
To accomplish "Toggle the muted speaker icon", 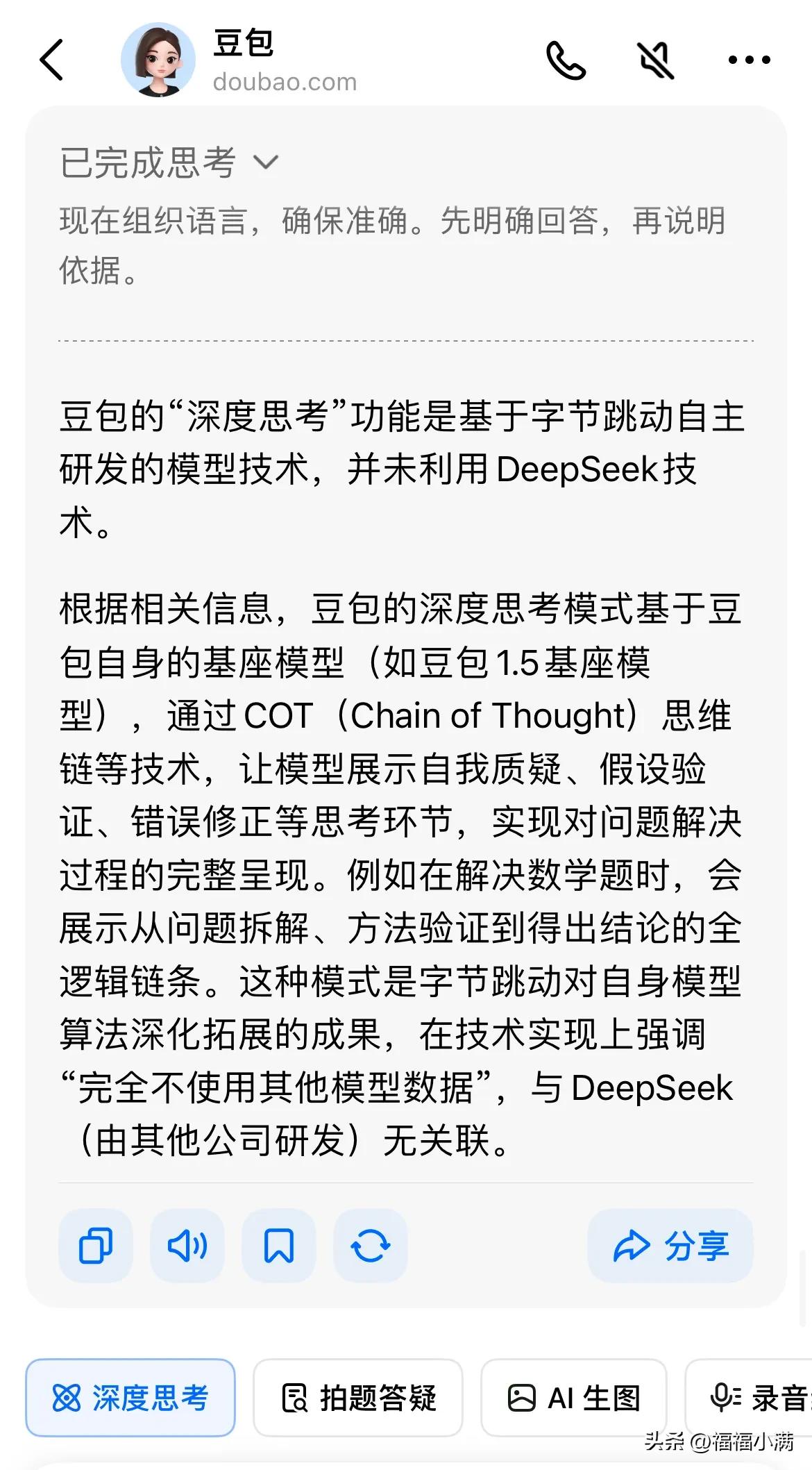I will click(x=656, y=60).
